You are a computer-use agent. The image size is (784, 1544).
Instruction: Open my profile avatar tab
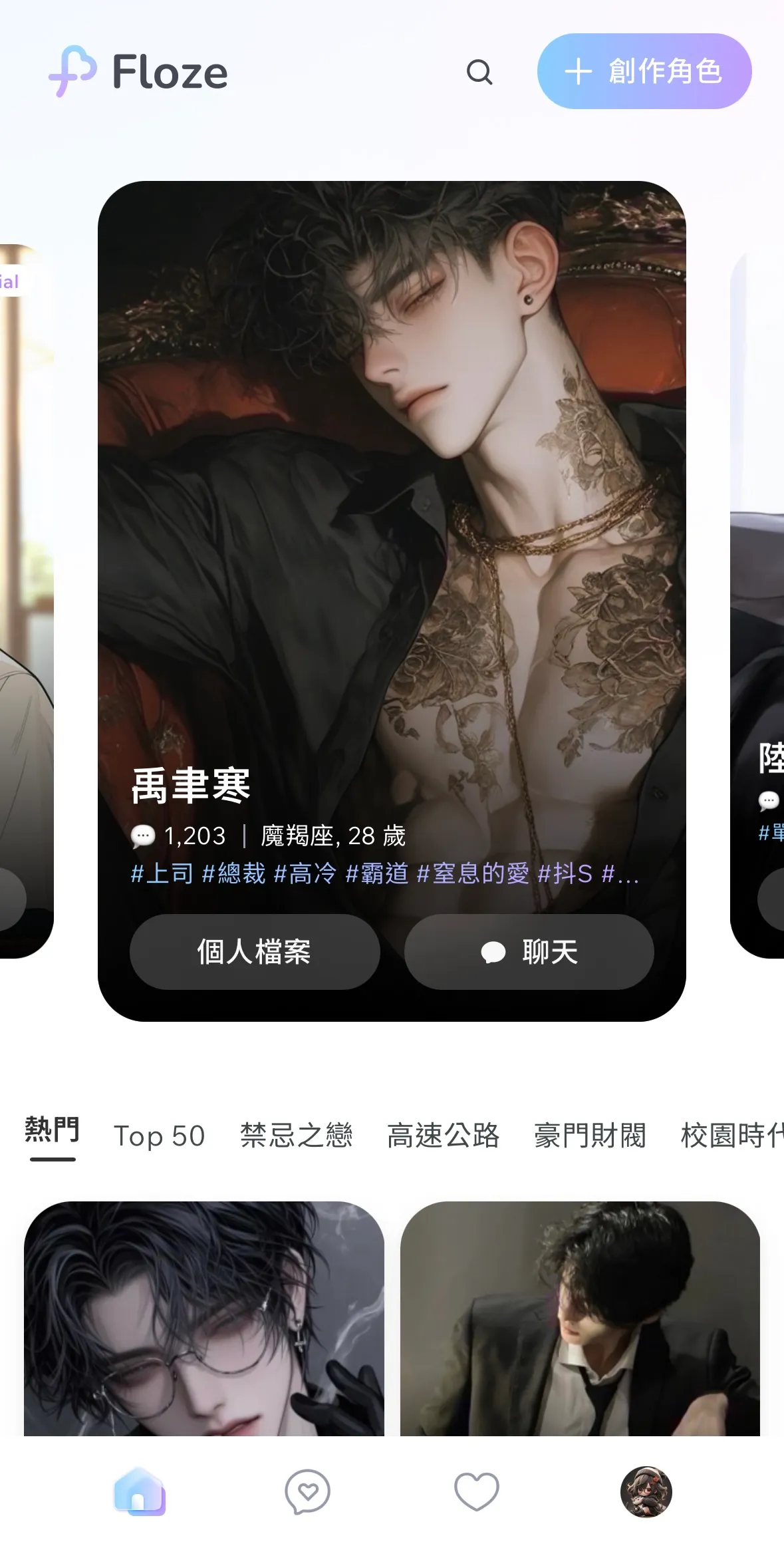[646, 1491]
